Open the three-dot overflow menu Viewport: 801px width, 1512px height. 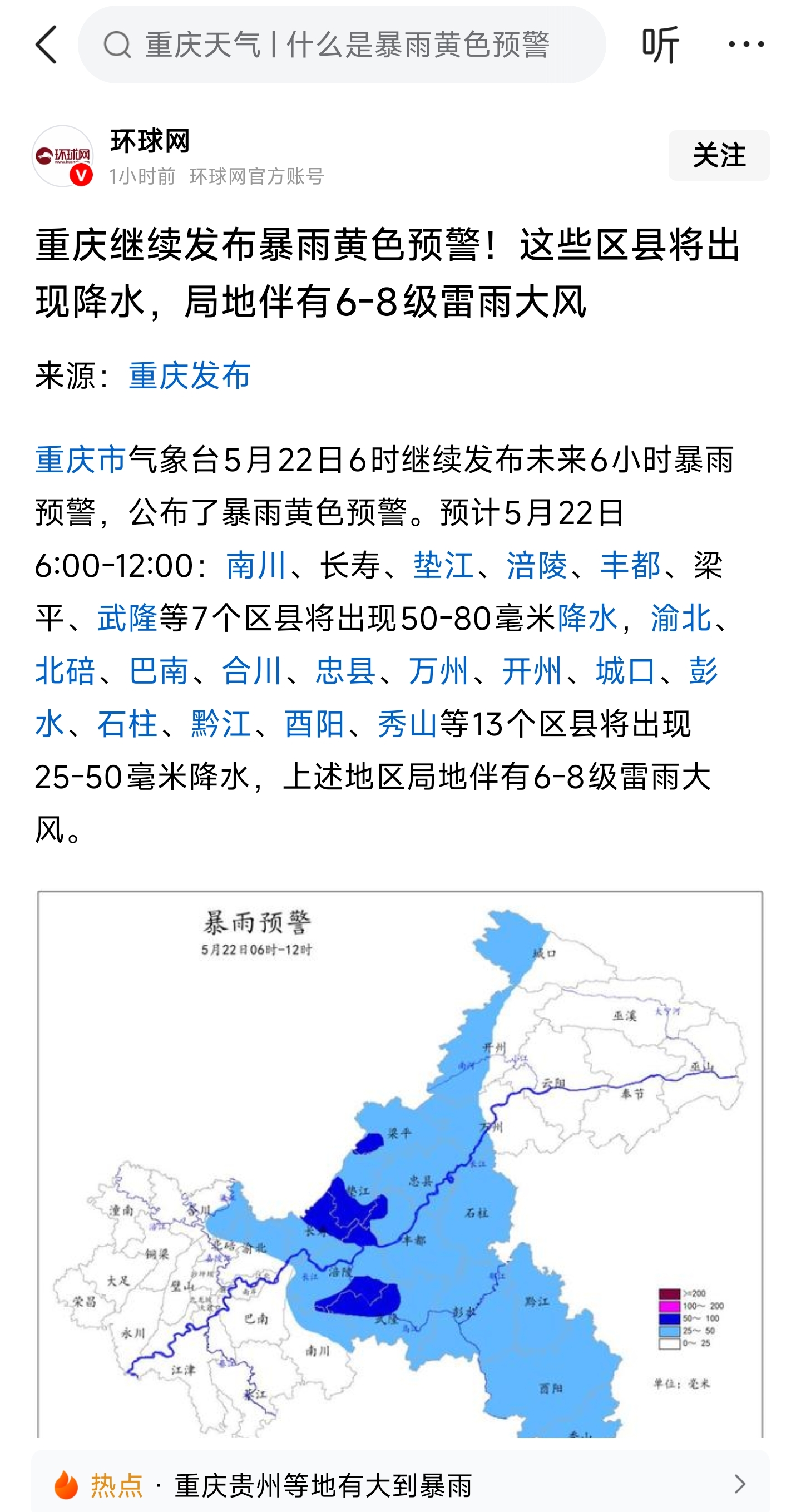(745, 45)
